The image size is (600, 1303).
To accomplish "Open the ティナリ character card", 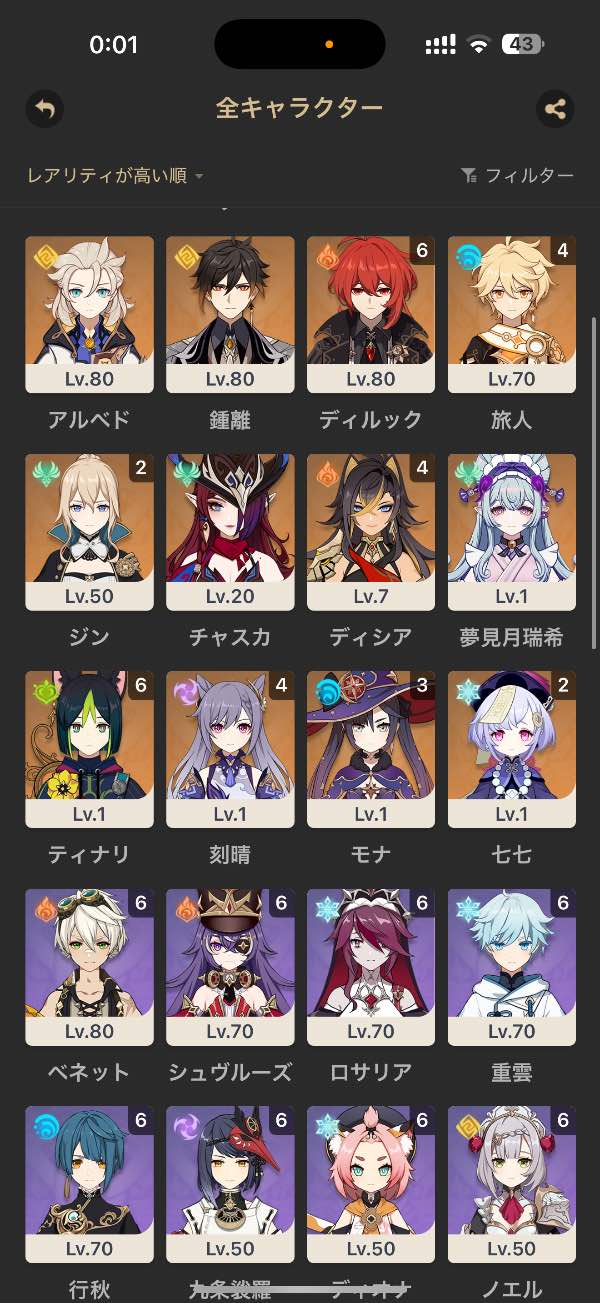I will pos(90,748).
